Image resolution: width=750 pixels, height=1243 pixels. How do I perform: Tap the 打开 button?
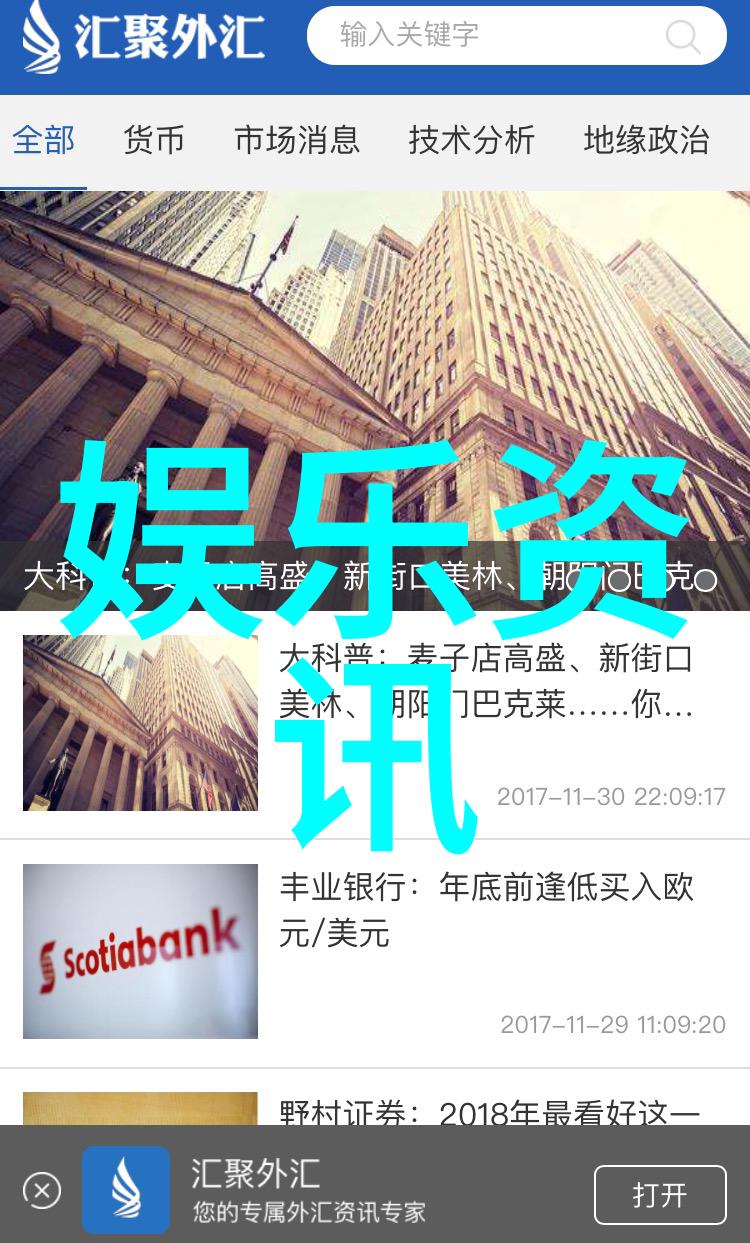[x=660, y=1195]
